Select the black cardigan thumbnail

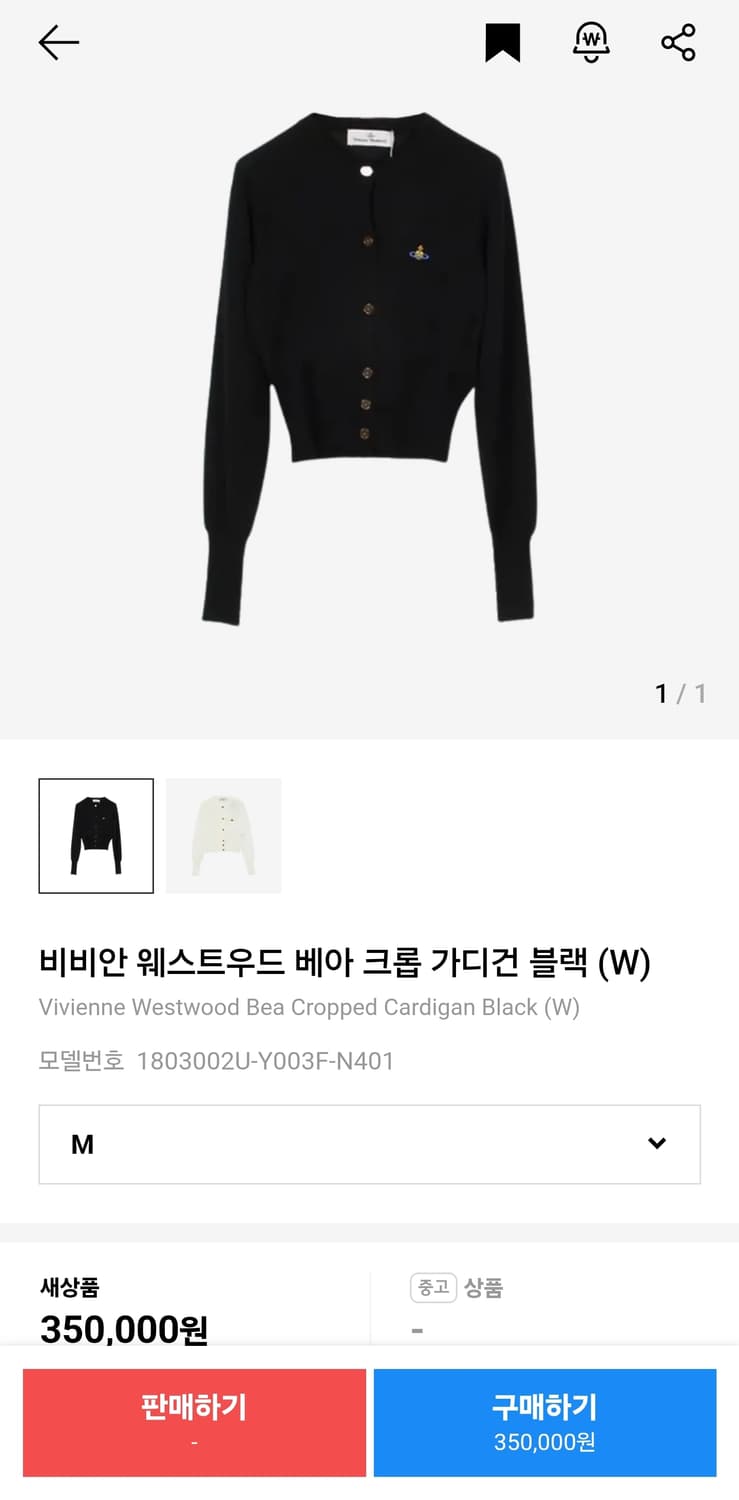pyautogui.click(x=95, y=835)
